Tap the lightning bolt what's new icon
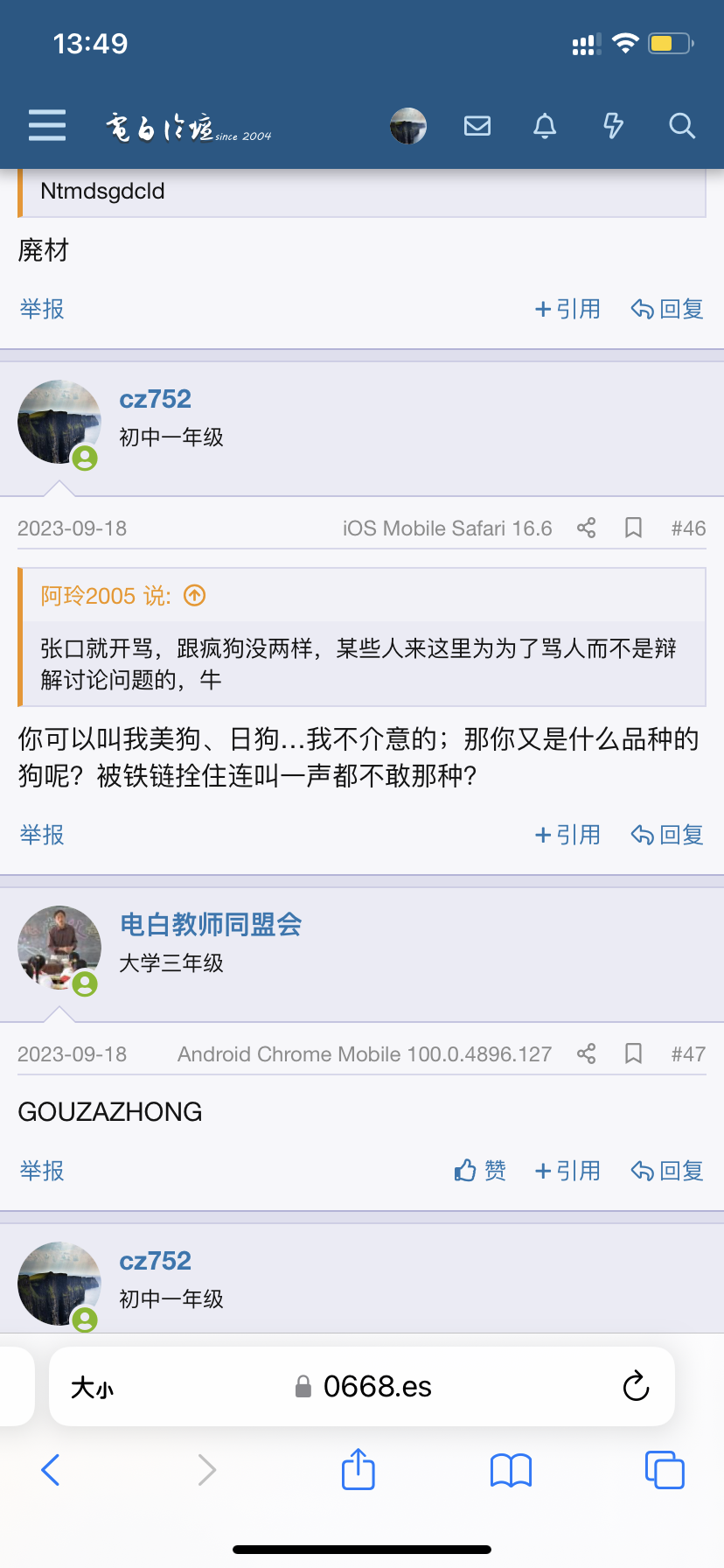 click(x=613, y=126)
